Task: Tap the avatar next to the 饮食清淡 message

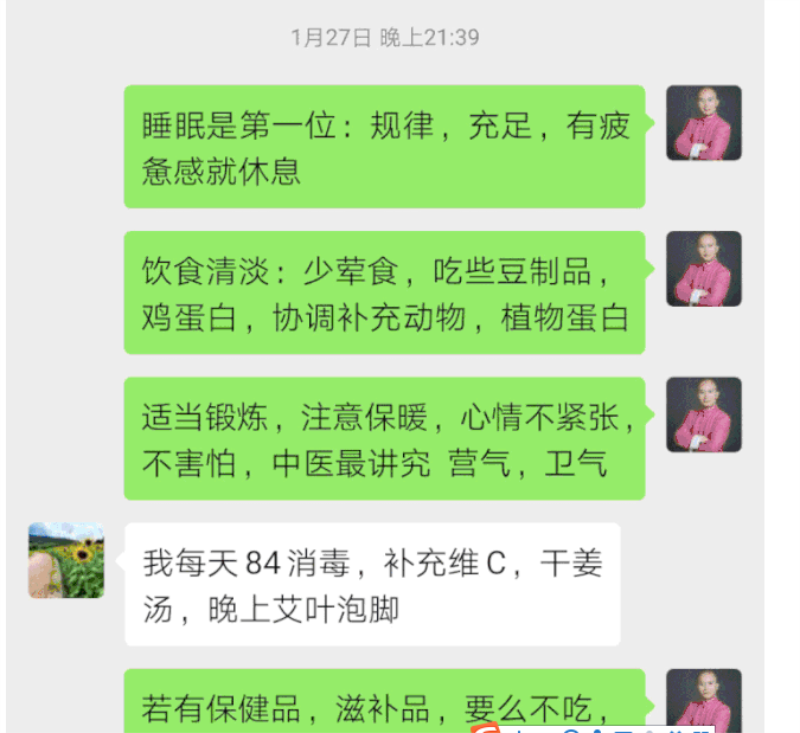Action: [704, 269]
